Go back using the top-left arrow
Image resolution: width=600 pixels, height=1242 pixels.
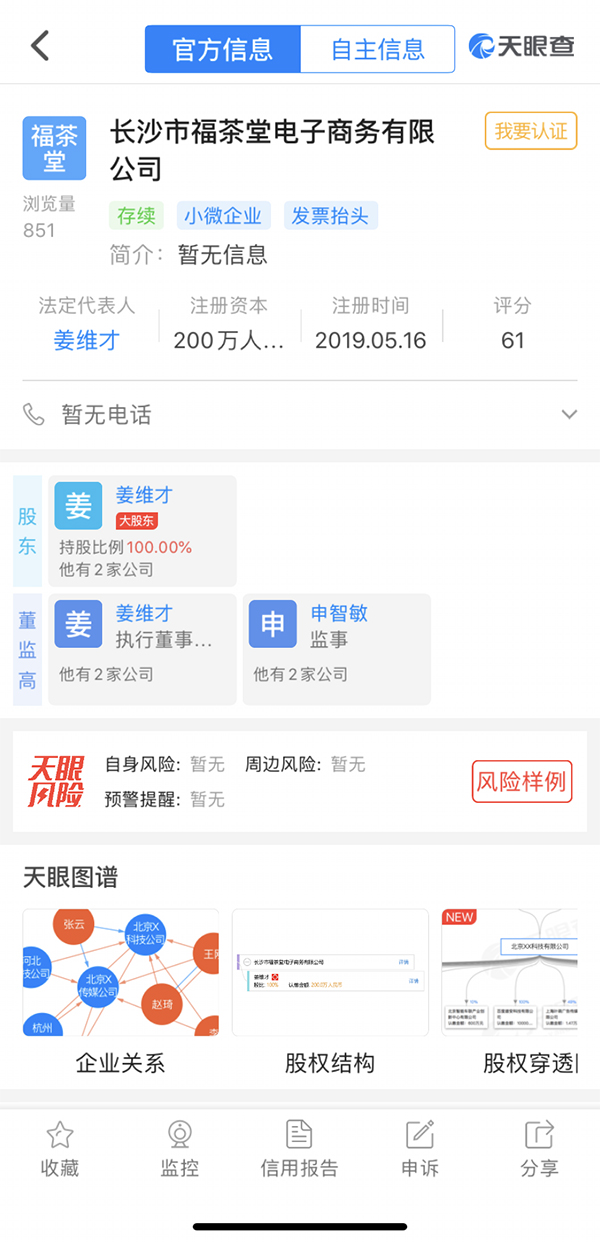pyautogui.click(x=40, y=46)
